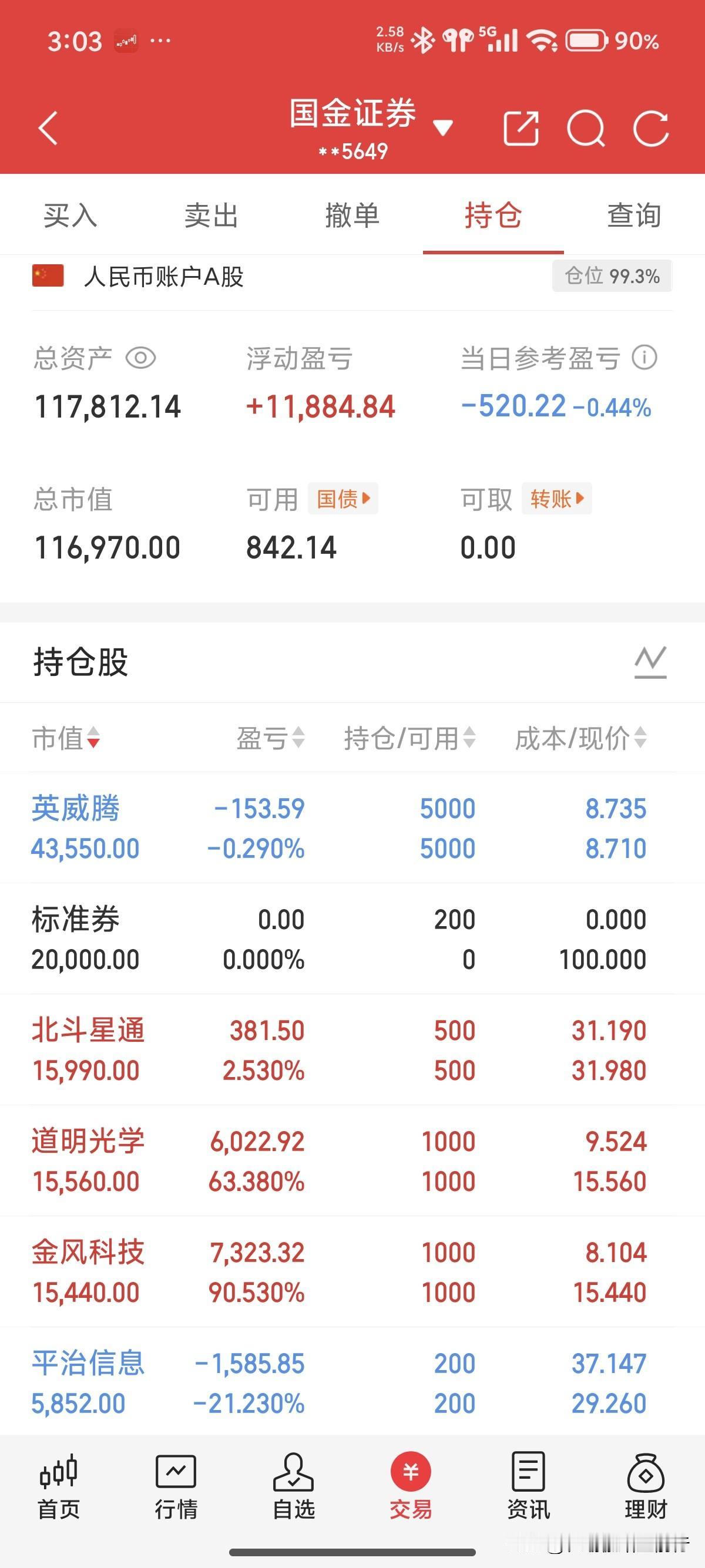Switch to the 卖出 tab

(211, 215)
